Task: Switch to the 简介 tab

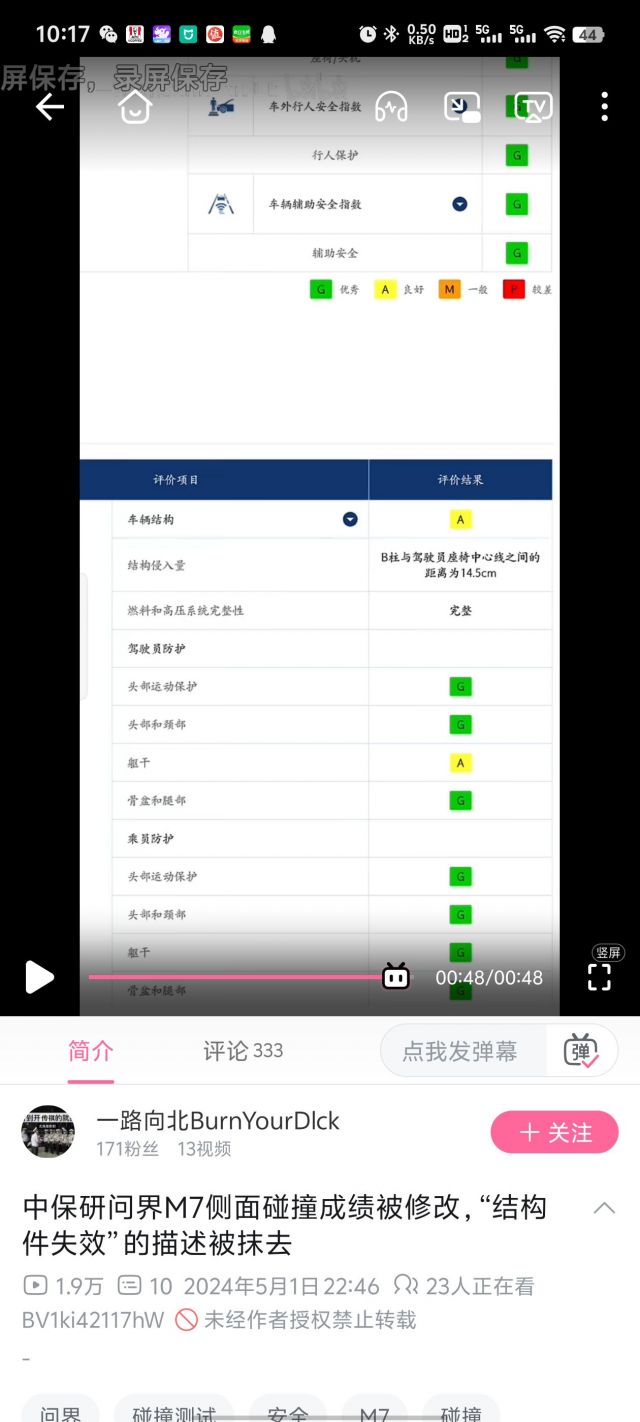Action: (91, 1051)
